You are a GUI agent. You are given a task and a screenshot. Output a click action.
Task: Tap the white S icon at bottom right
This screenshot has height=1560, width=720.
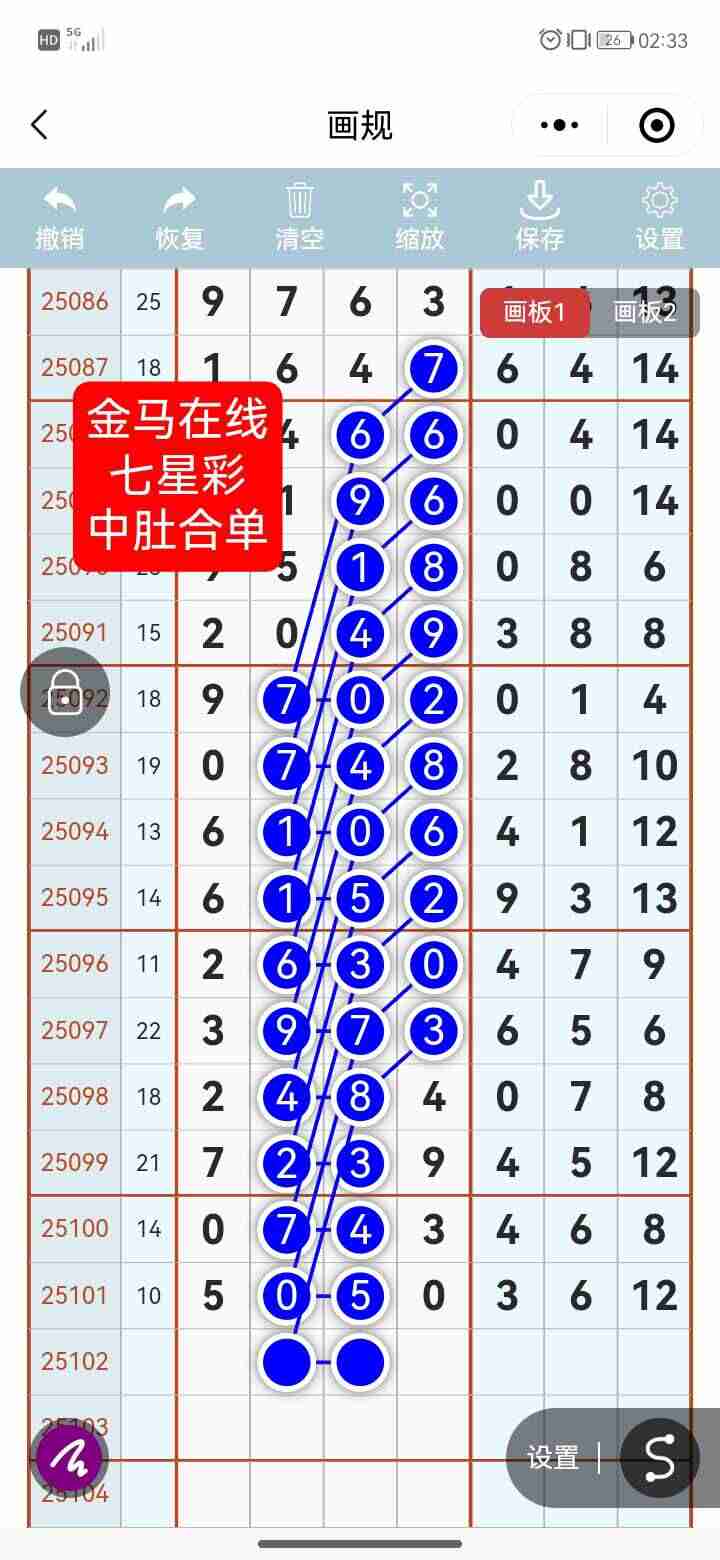click(658, 1459)
